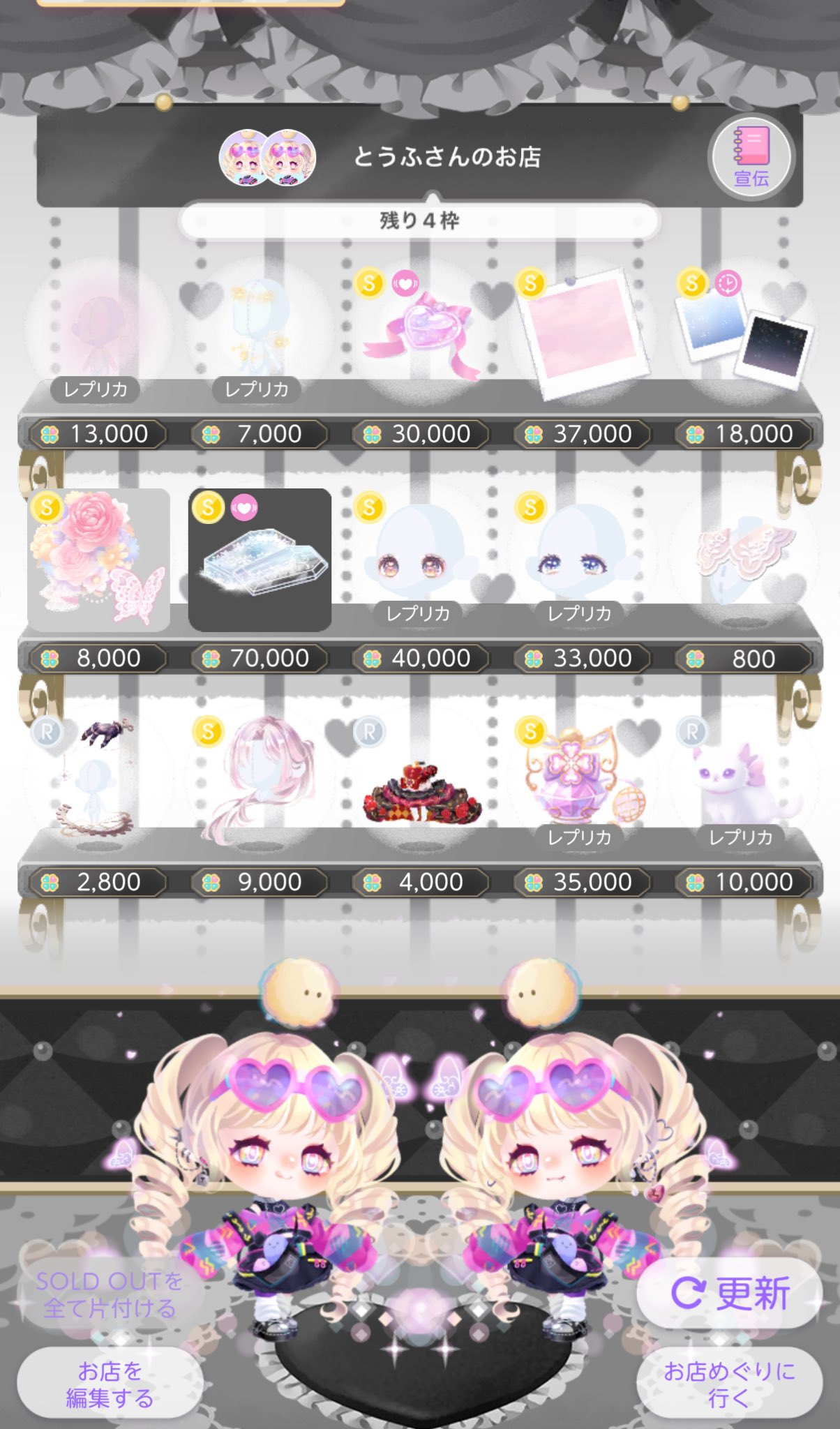
Task: Tap お店を編集する to edit shop
Action: [110, 1385]
